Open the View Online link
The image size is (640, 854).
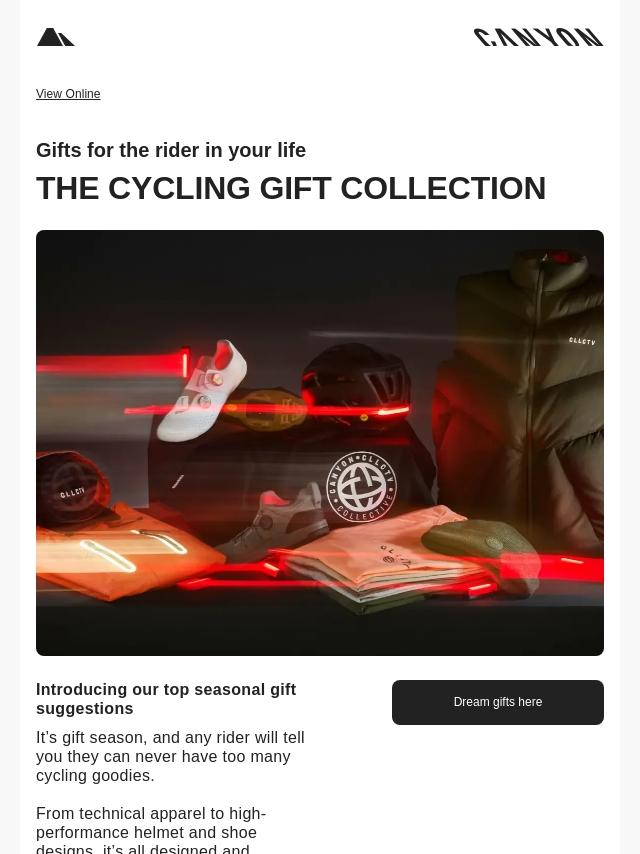tap(68, 94)
